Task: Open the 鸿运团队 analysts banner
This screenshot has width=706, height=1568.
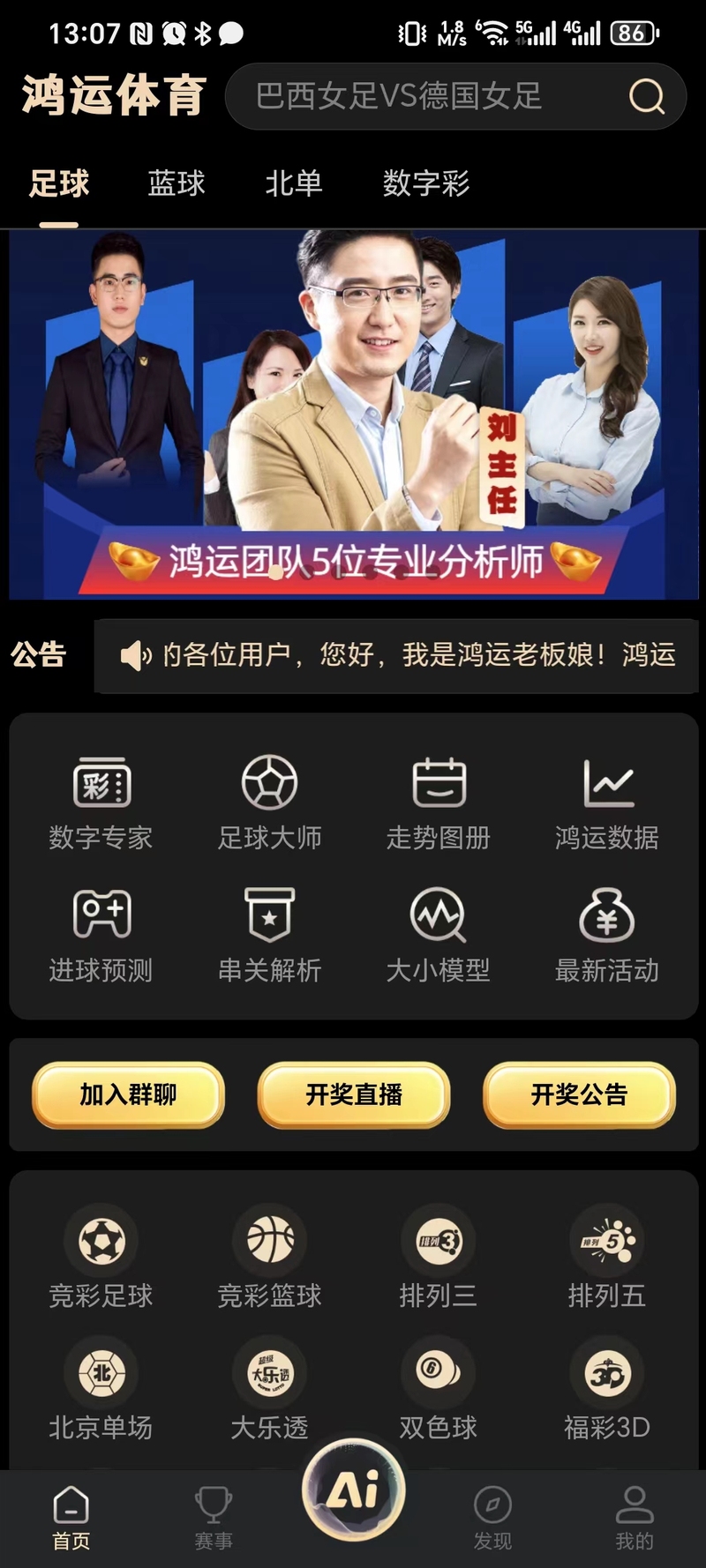Action: click(353, 414)
